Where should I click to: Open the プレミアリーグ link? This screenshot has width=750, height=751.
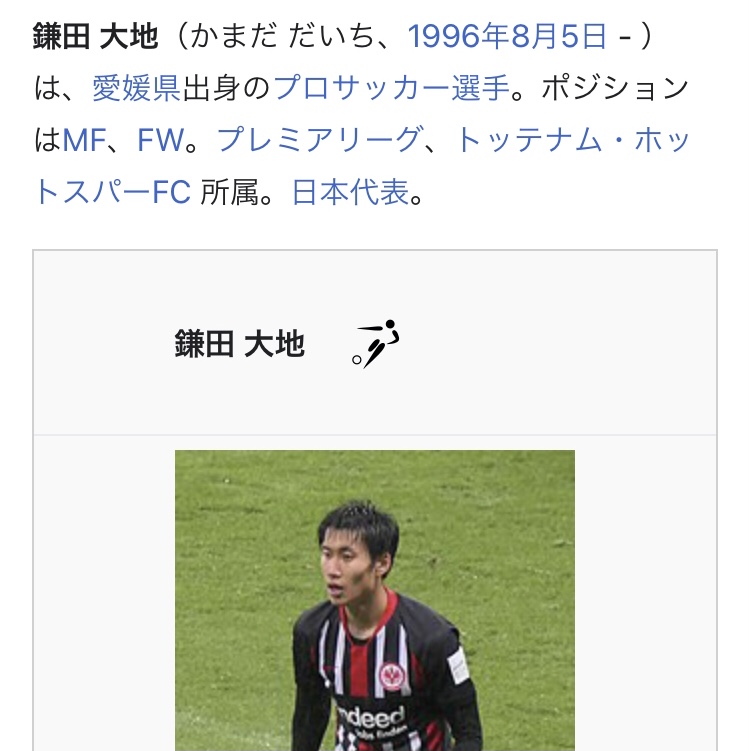tap(318, 141)
